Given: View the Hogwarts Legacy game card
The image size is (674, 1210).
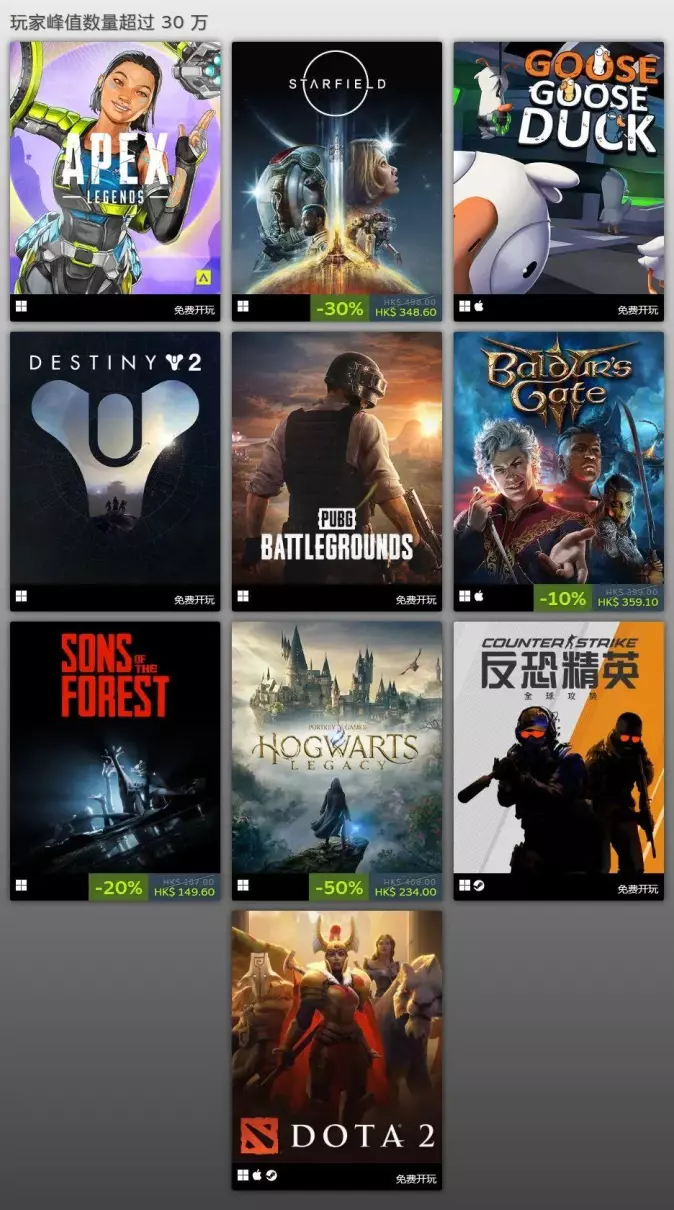Looking at the screenshot, I should coord(337,748).
